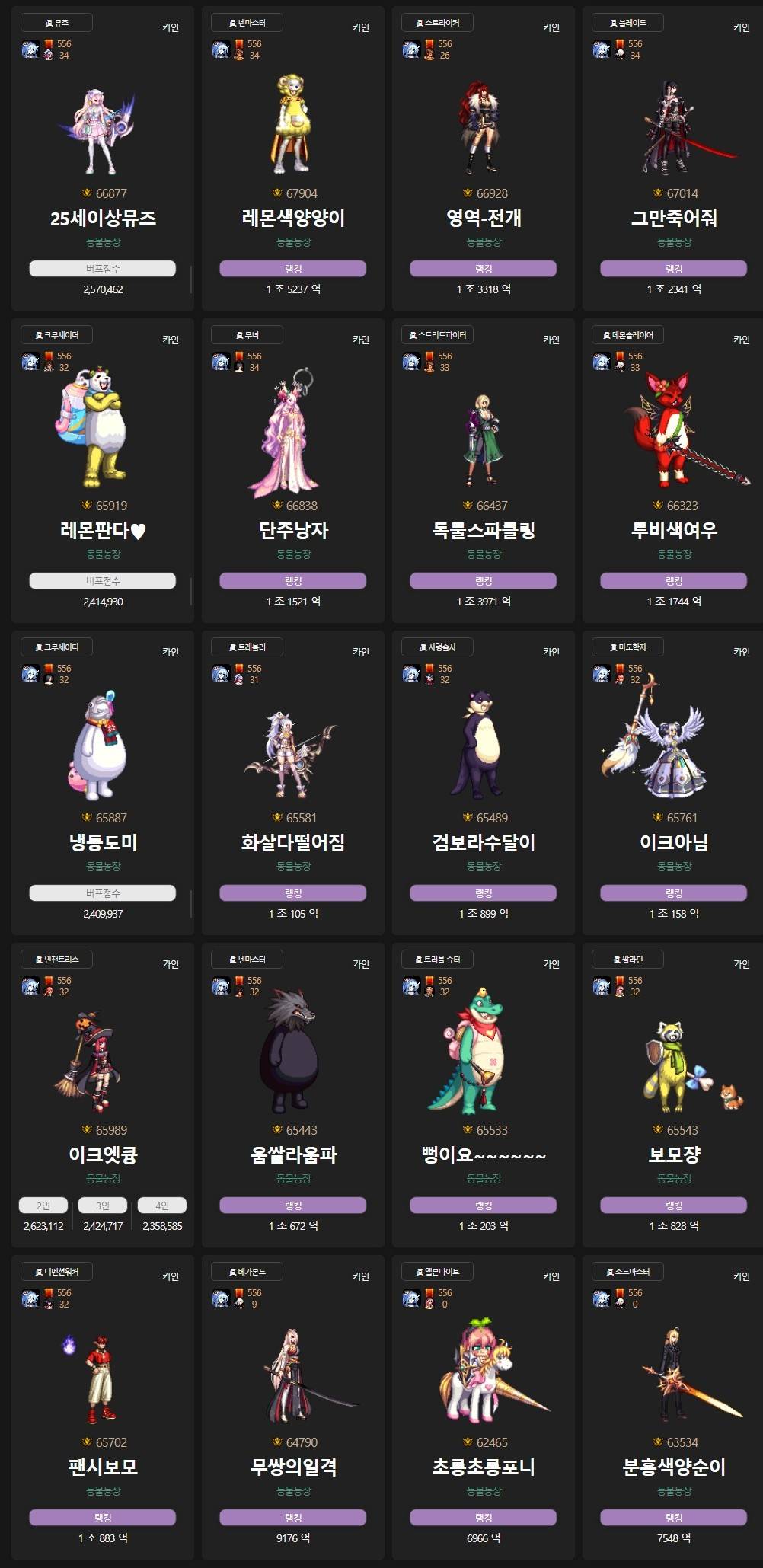Viewport: 763px width, 1568px height.
Task: View details for 단주낭자
Action: (x=293, y=471)
